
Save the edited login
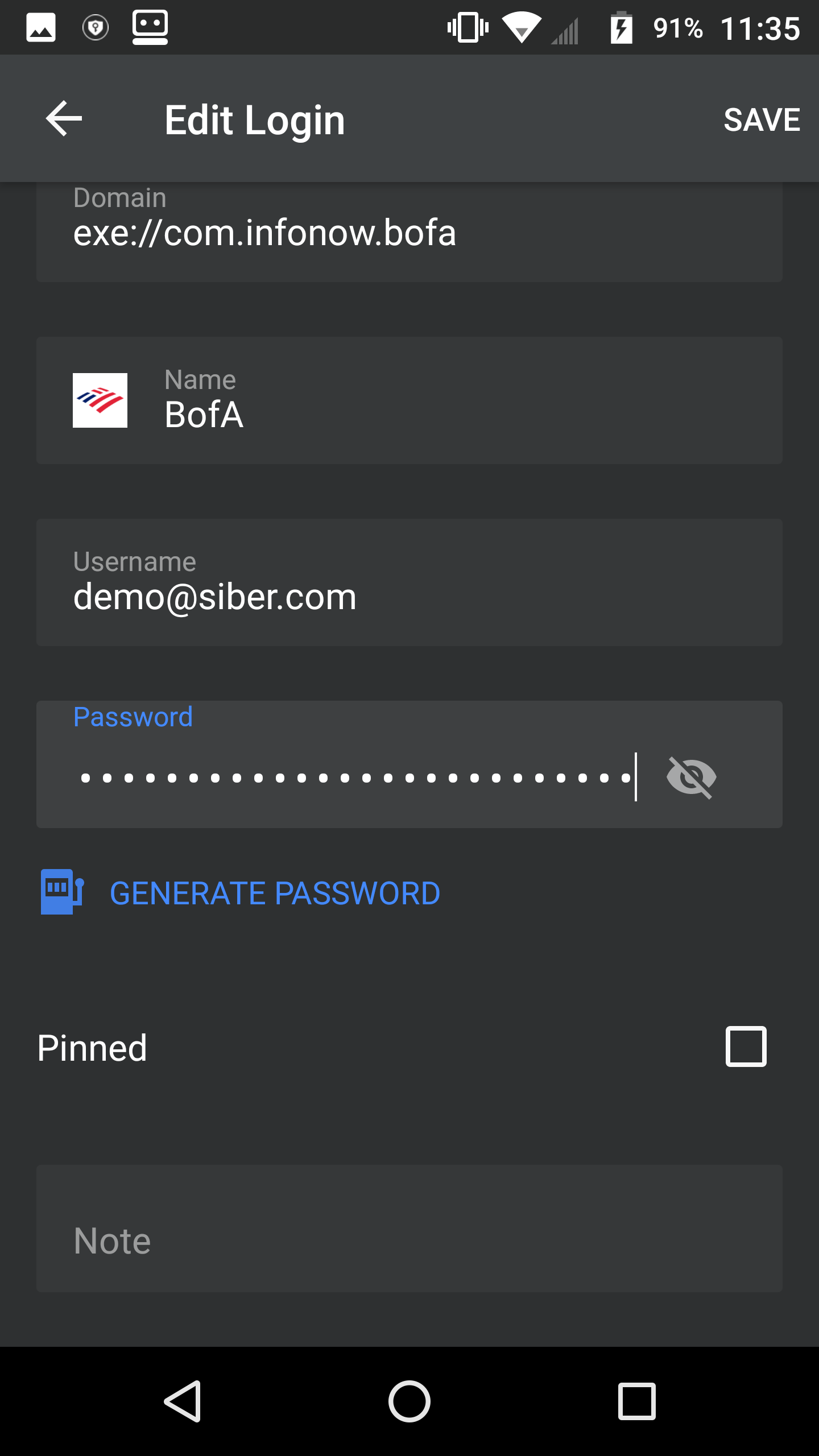click(x=762, y=119)
